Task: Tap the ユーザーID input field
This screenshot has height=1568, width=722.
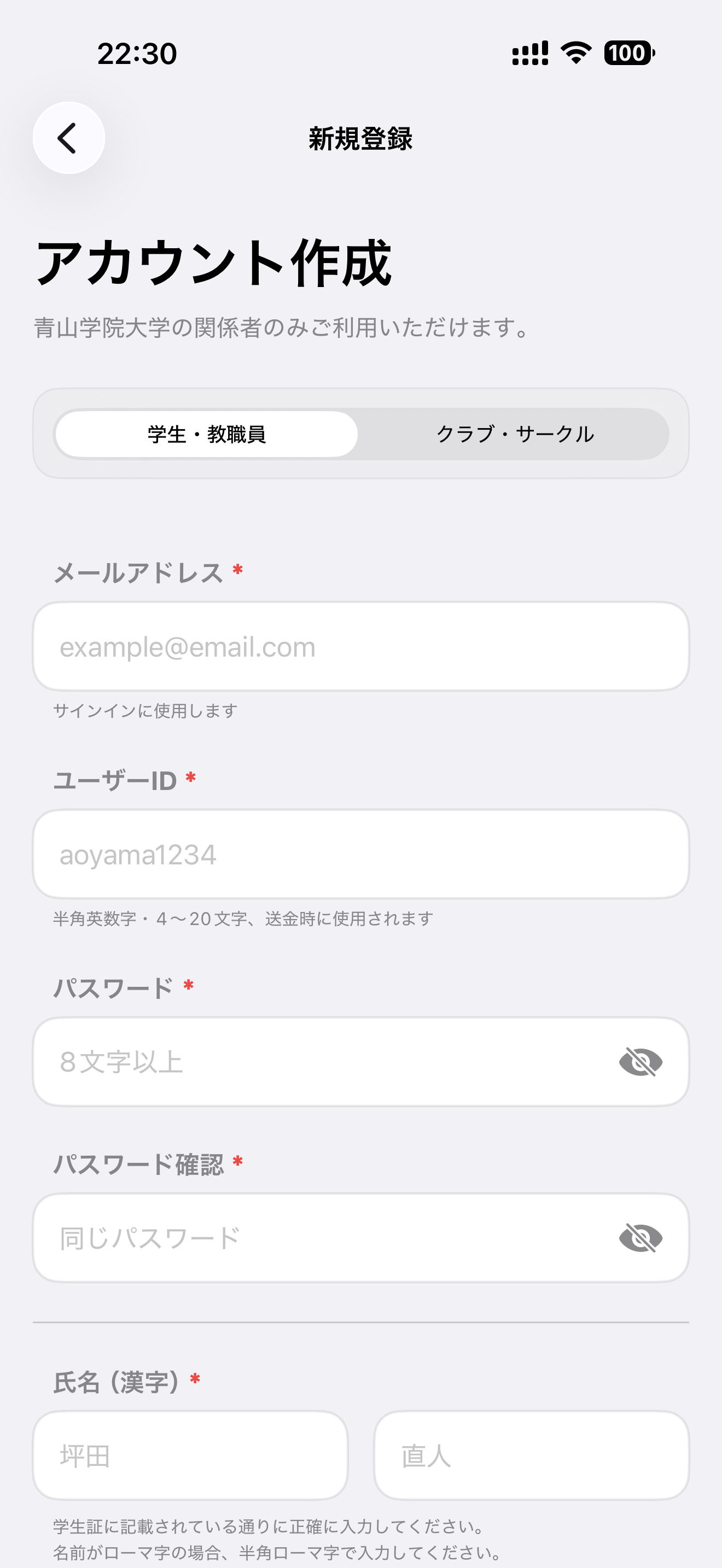Action: 361,855
